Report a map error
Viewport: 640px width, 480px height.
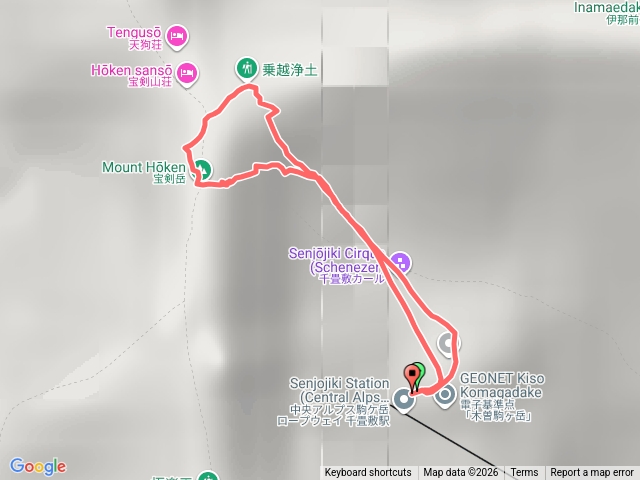click(x=592, y=473)
